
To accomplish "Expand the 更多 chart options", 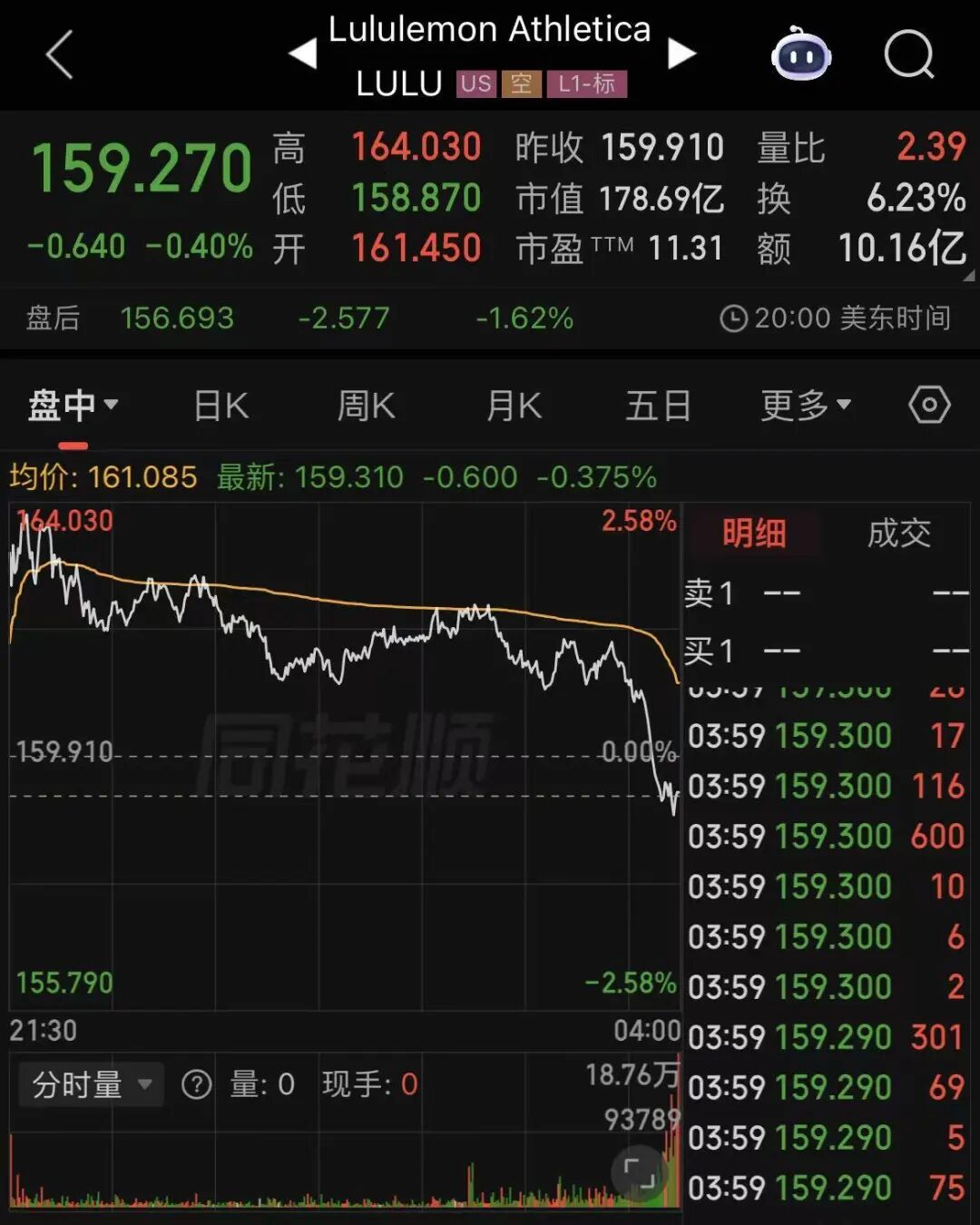I will (x=806, y=406).
